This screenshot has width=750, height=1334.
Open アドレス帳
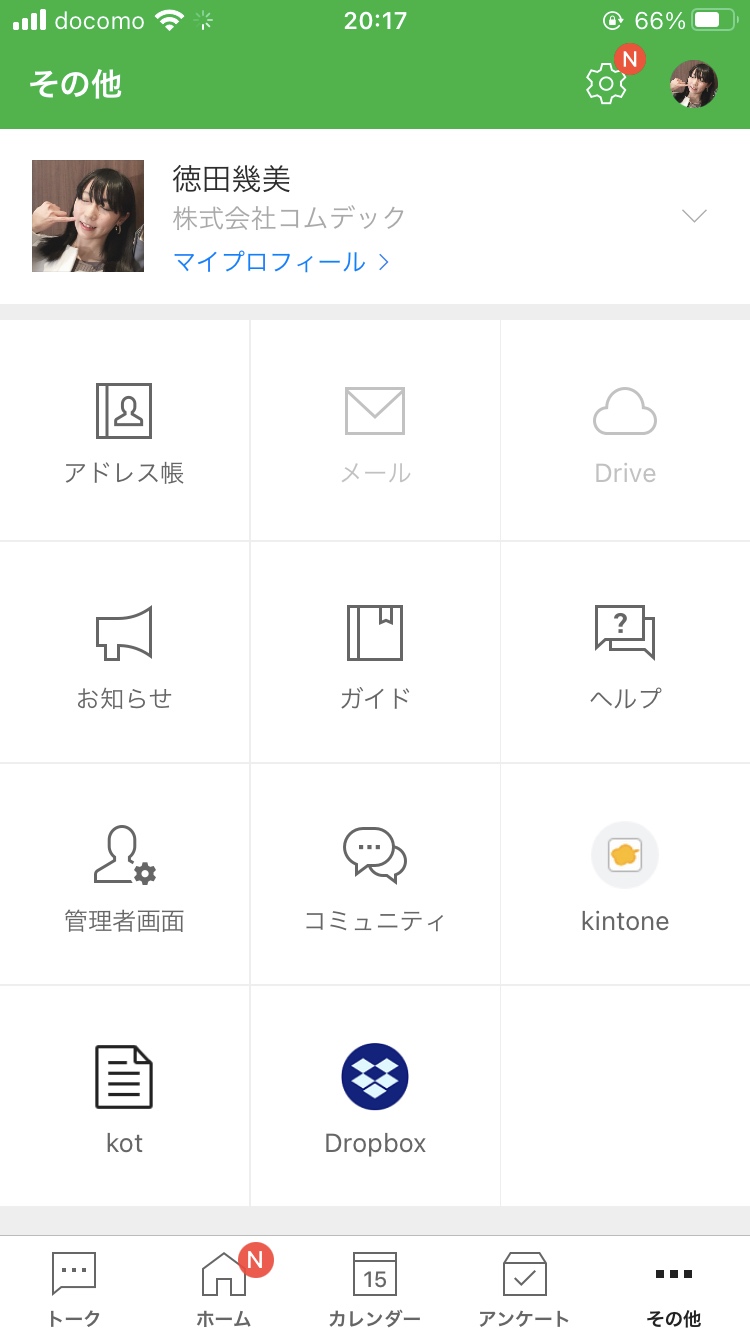coord(124,431)
